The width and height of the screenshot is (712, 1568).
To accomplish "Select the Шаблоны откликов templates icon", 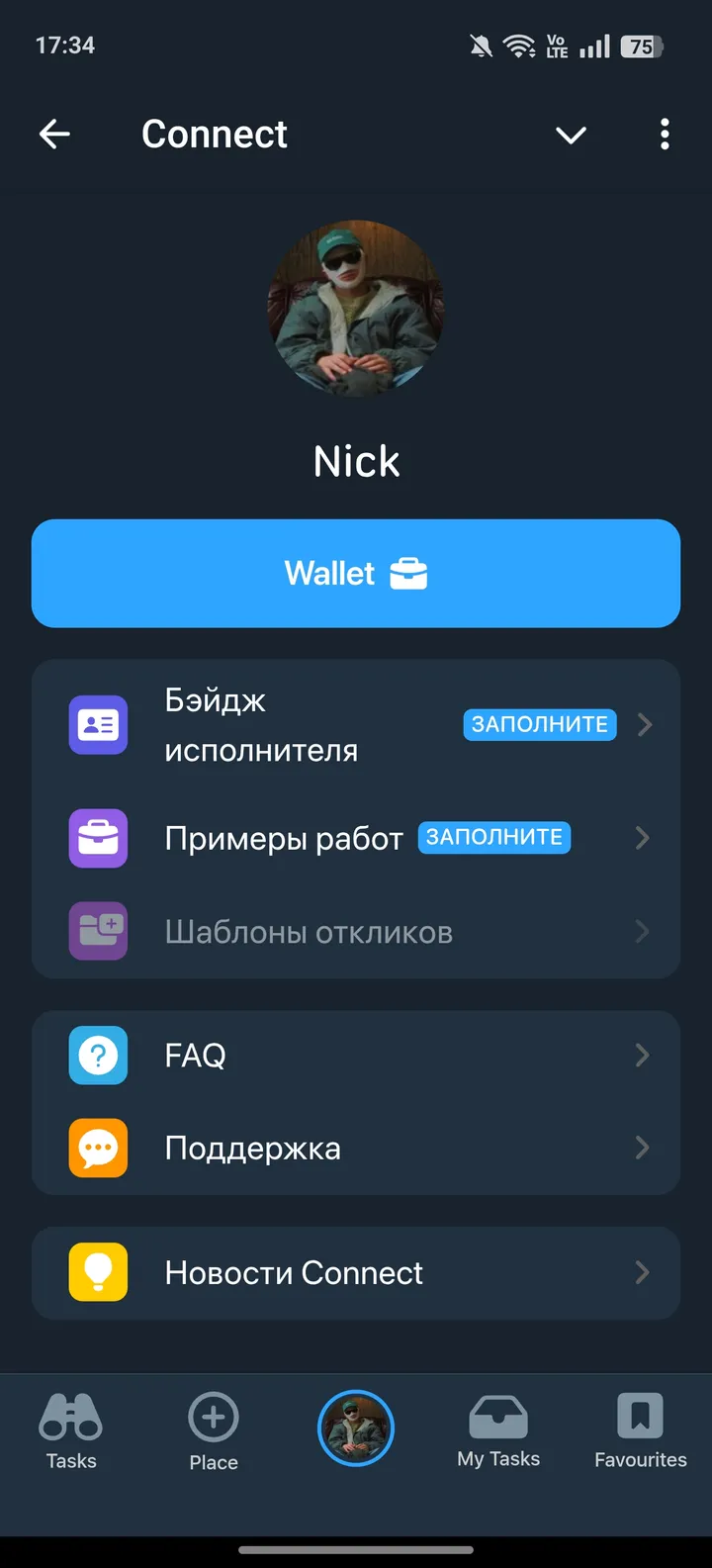I will click(97, 931).
